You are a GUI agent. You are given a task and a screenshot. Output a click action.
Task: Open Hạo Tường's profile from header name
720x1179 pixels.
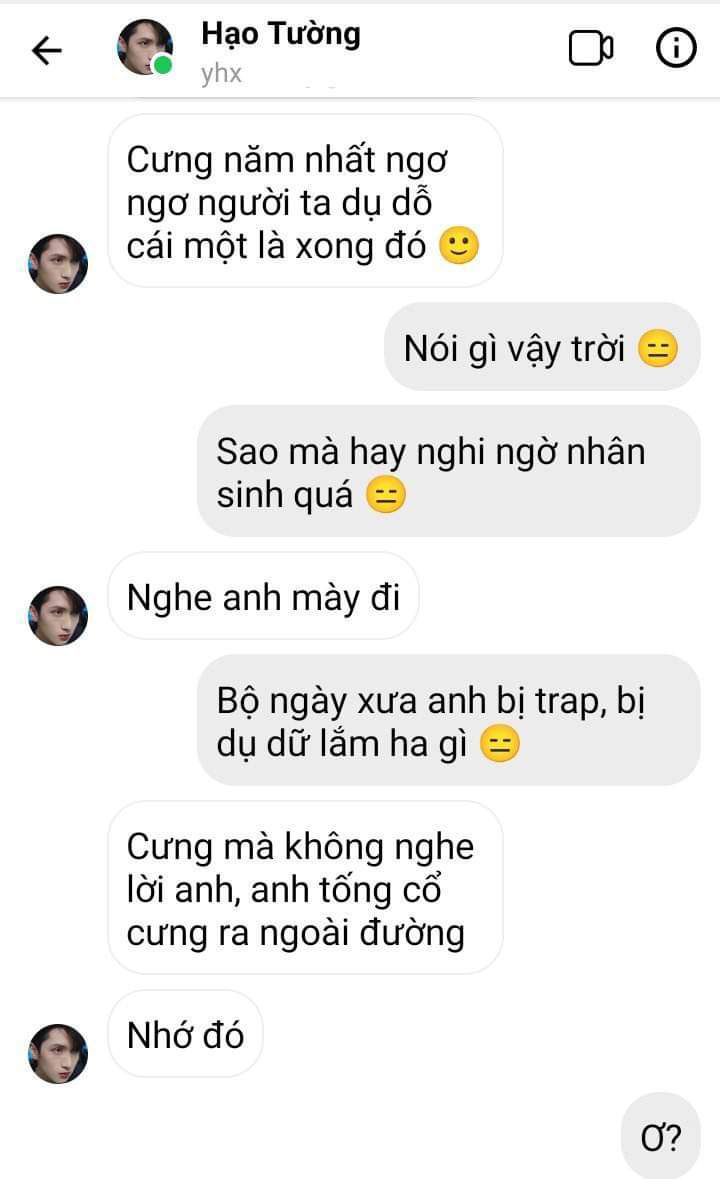[x=280, y=35]
